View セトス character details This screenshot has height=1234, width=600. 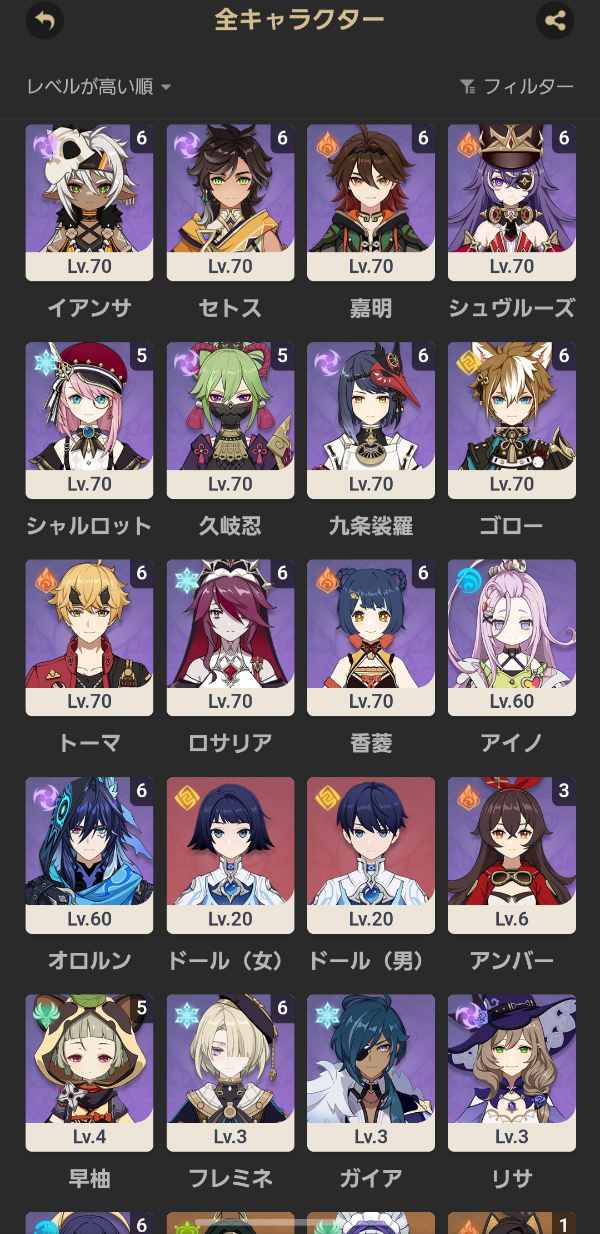coord(230,203)
